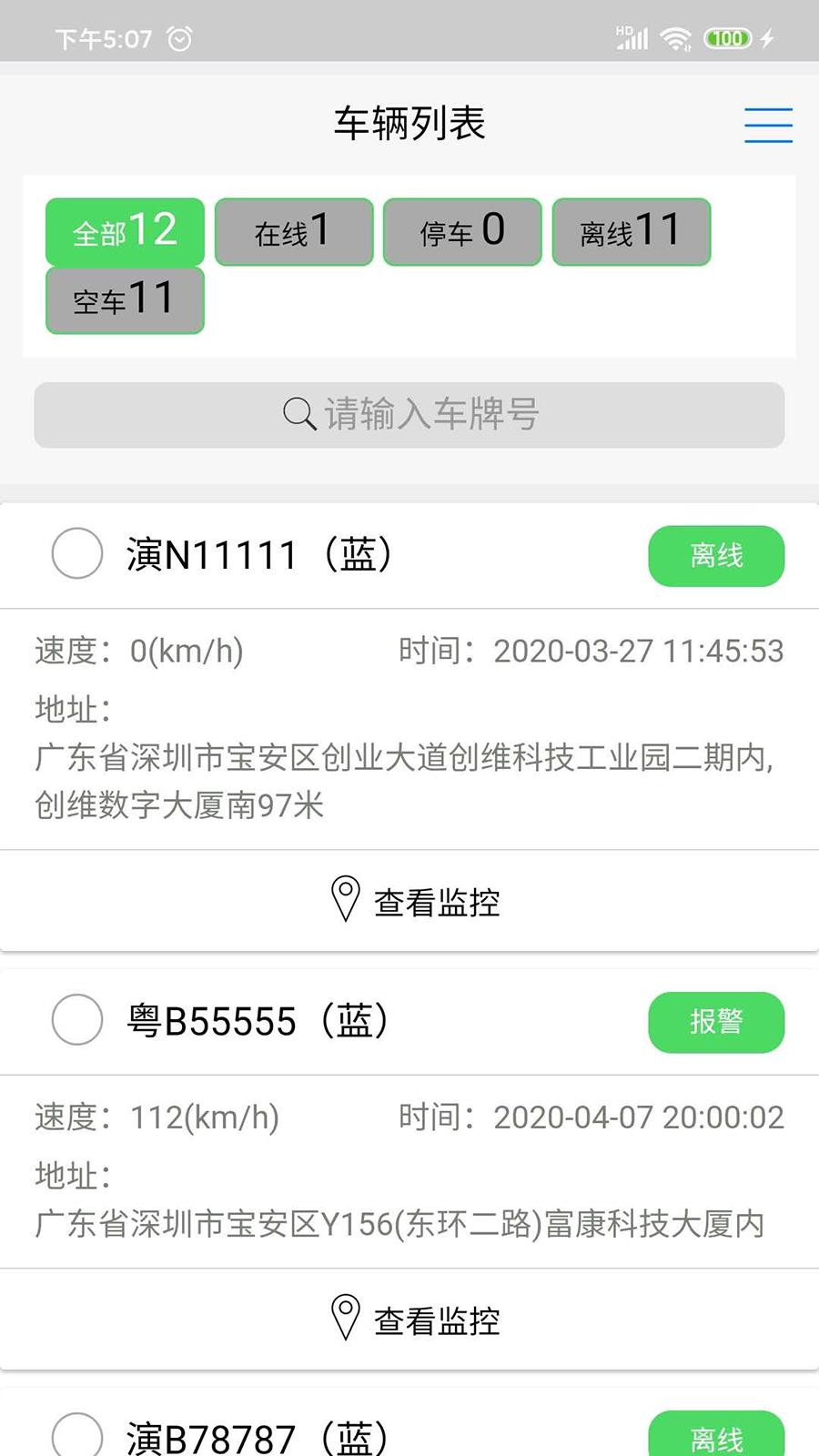Click the search magnifier icon
The height and width of the screenshot is (1456, 819).
coord(298,415)
